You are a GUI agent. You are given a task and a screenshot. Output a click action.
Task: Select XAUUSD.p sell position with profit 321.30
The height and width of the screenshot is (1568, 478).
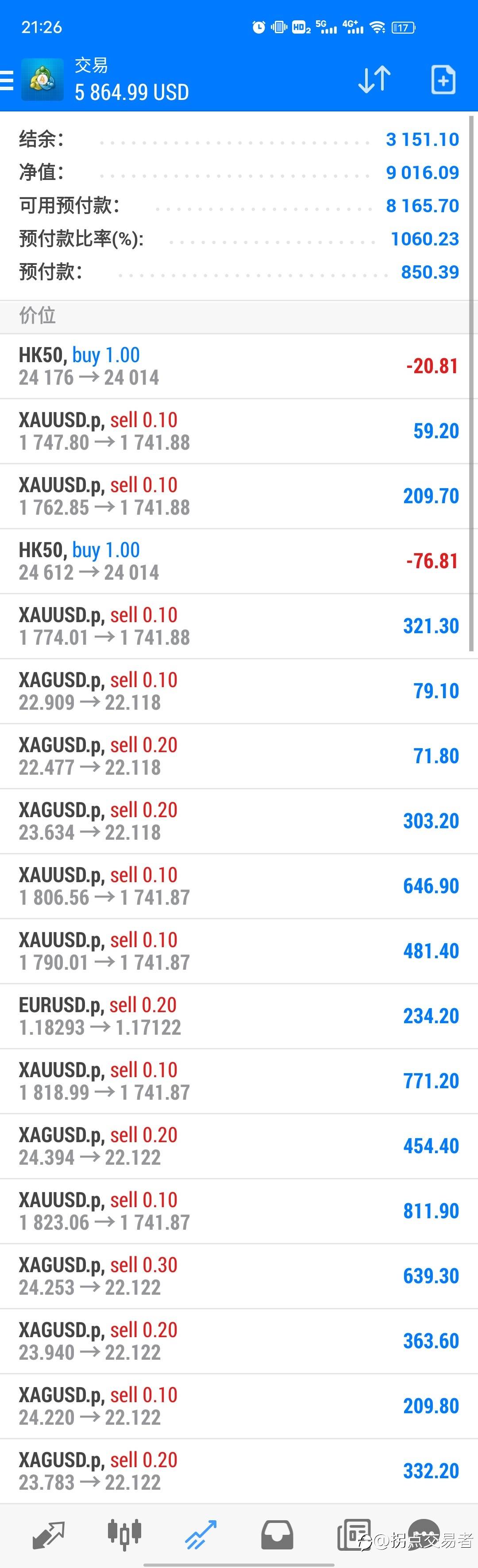pos(238,626)
